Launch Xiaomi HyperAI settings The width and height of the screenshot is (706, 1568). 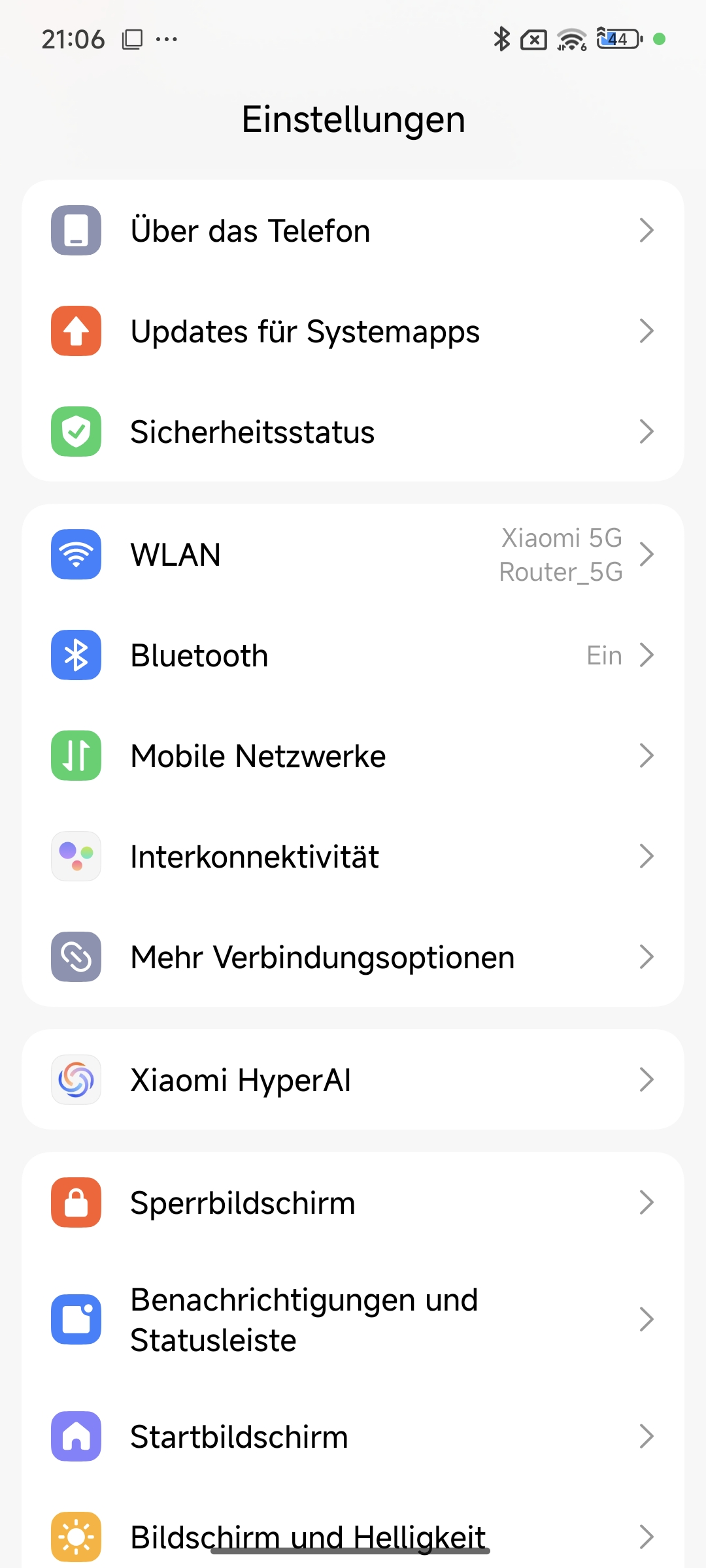(353, 1080)
